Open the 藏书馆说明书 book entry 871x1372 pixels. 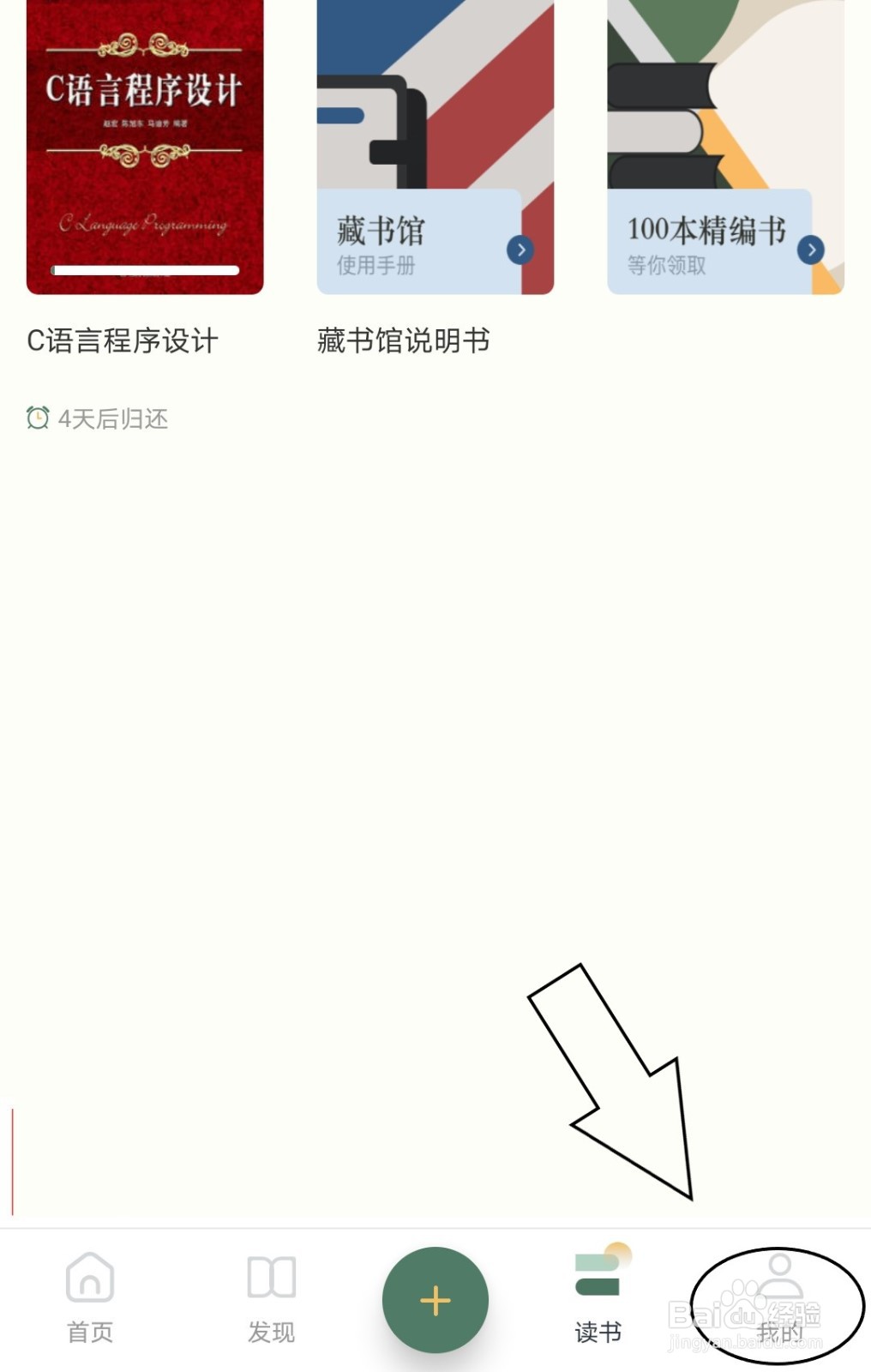point(403,340)
